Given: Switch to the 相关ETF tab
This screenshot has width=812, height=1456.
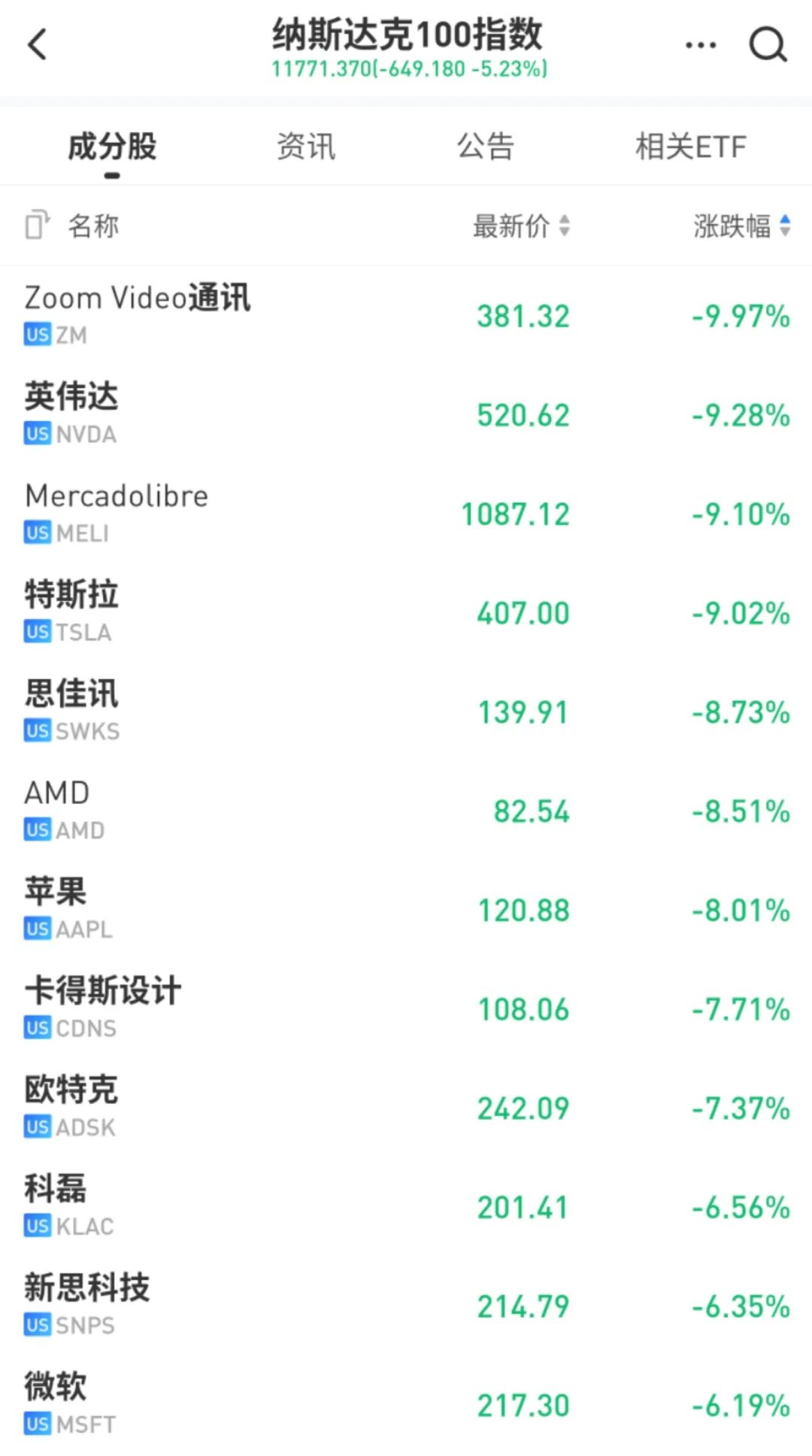Looking at the screenshot, I should click(x=691, y=146).
